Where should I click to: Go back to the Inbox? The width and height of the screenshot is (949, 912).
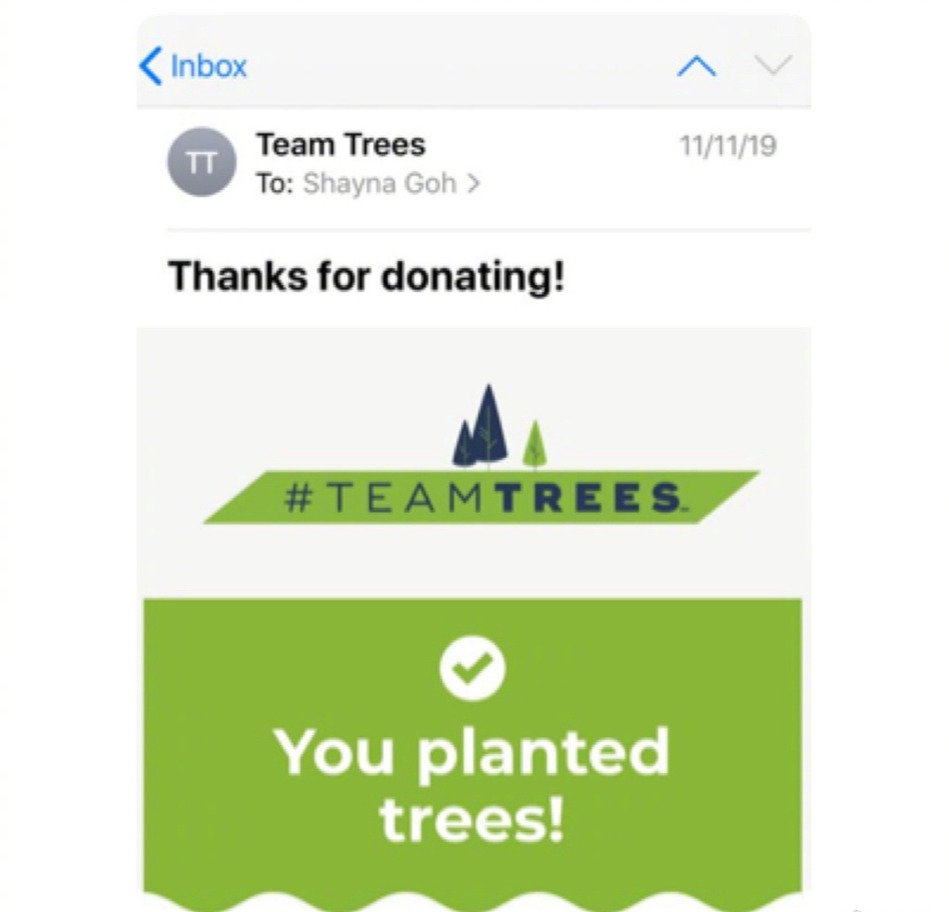click(x=193, y=67)
